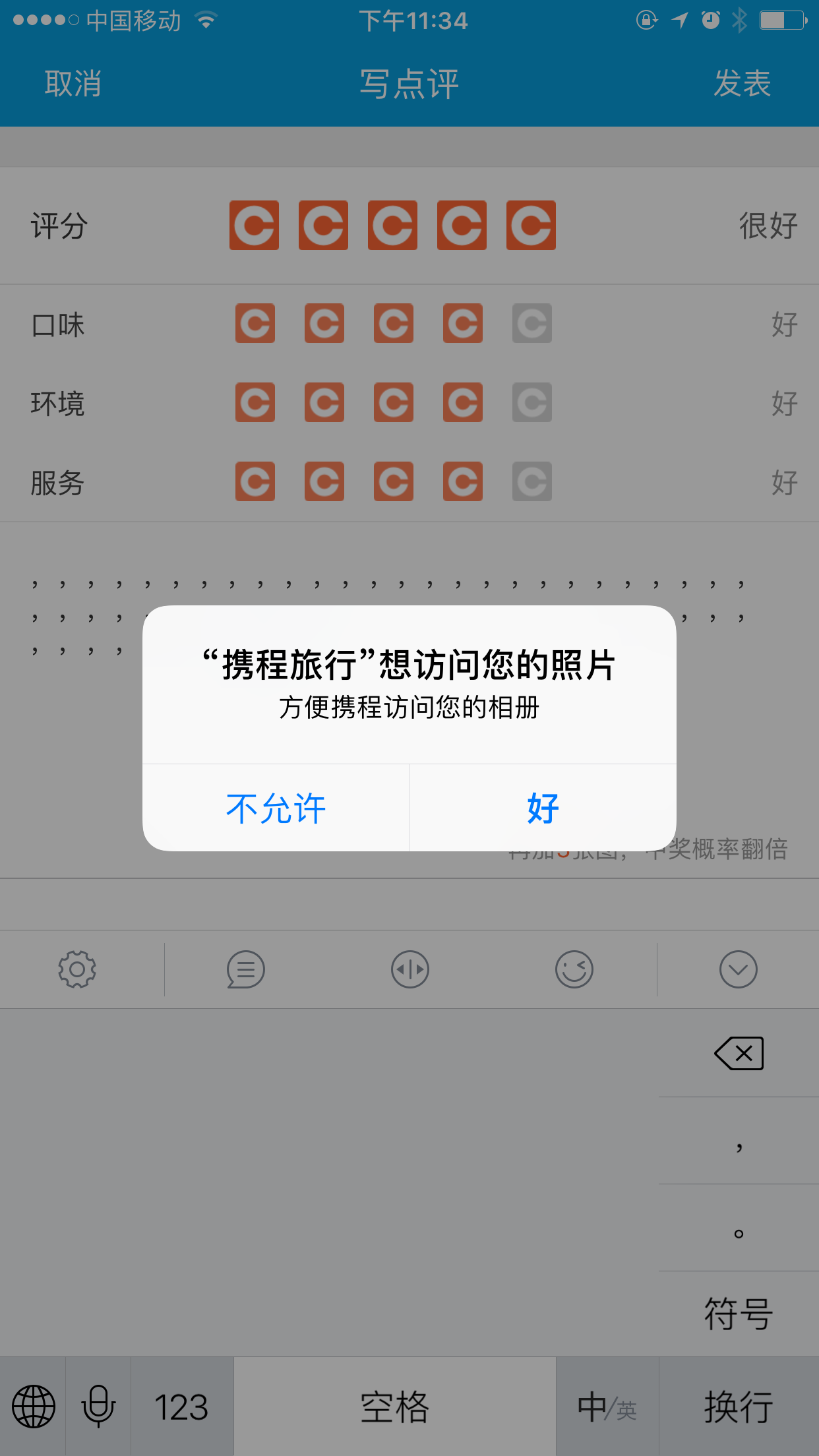Image resolution: width=819 pixels, height=1456 pixels.
Task: Switch keyboards with the globe key
Action: click(x=33, y=1407)
